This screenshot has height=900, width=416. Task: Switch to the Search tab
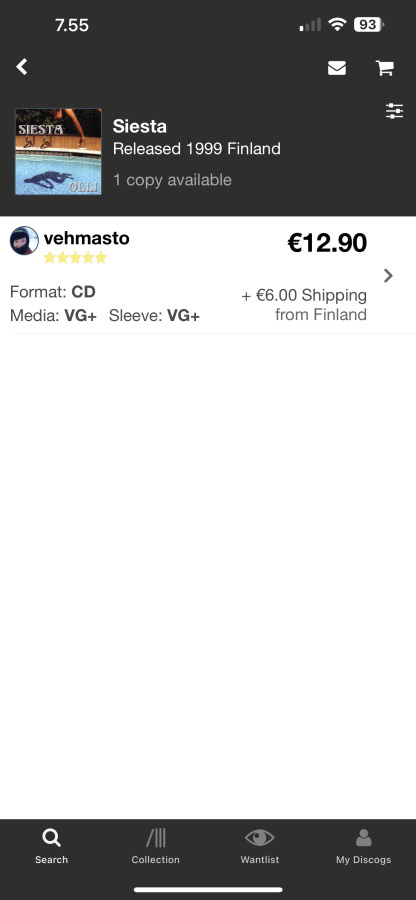pyautogui.click(x=51, y=846)
